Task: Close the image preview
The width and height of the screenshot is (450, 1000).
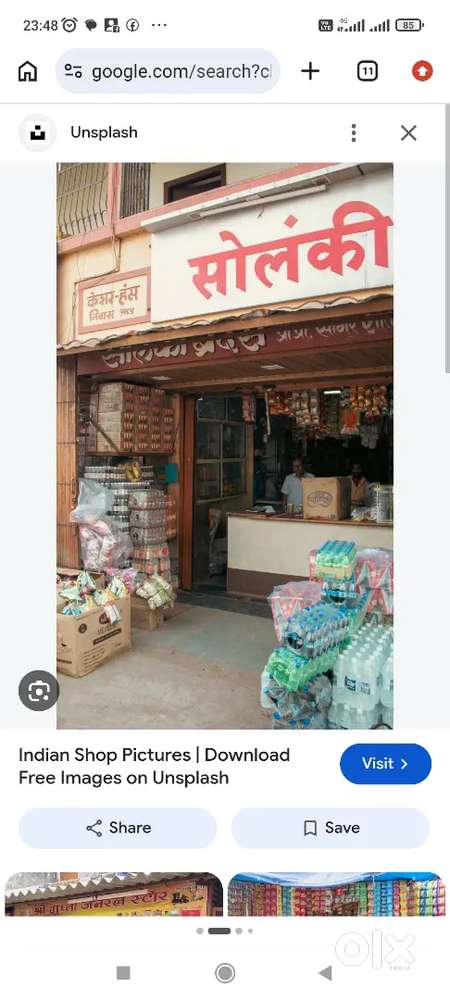Action: [409, 133]
